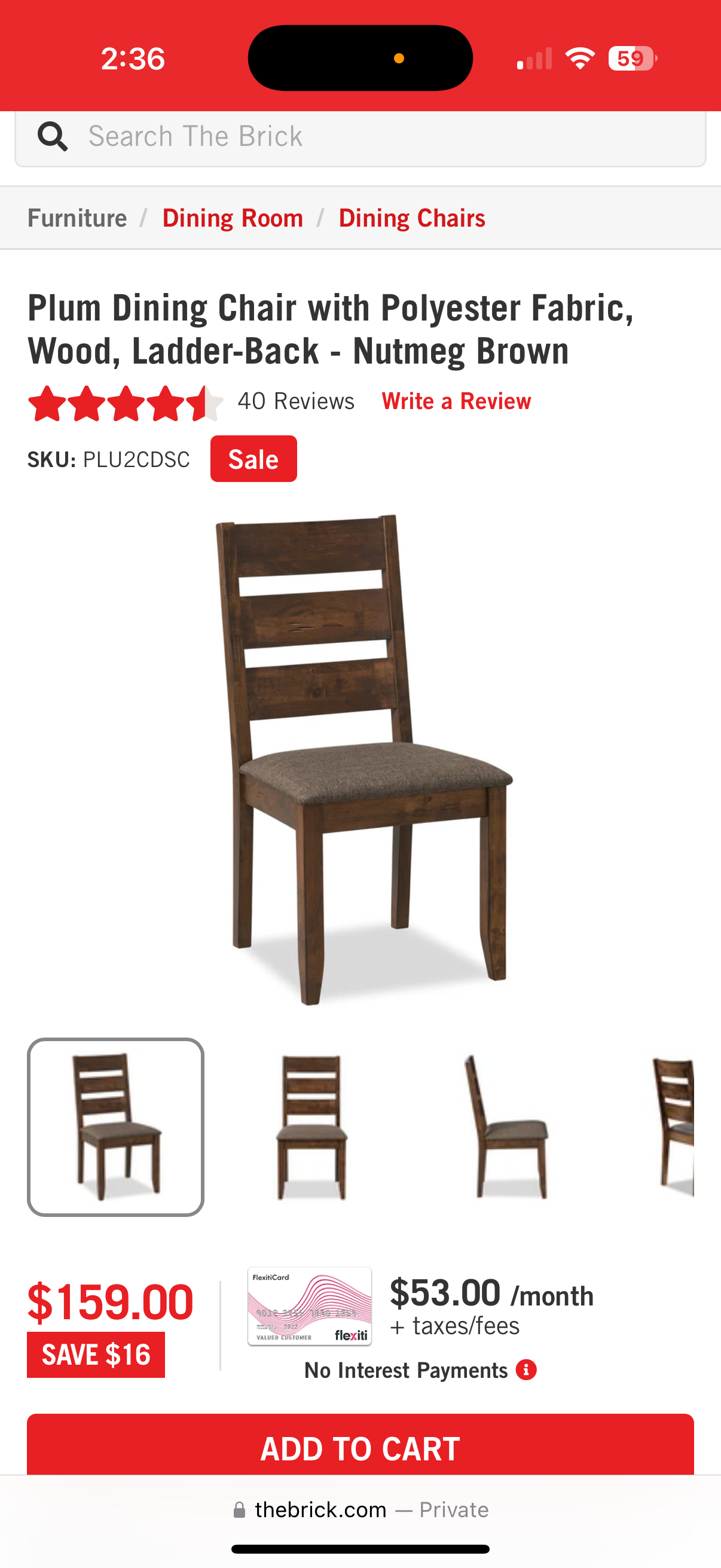View the 40 Reviews
721x1568 pixels.
click(296, 401)
